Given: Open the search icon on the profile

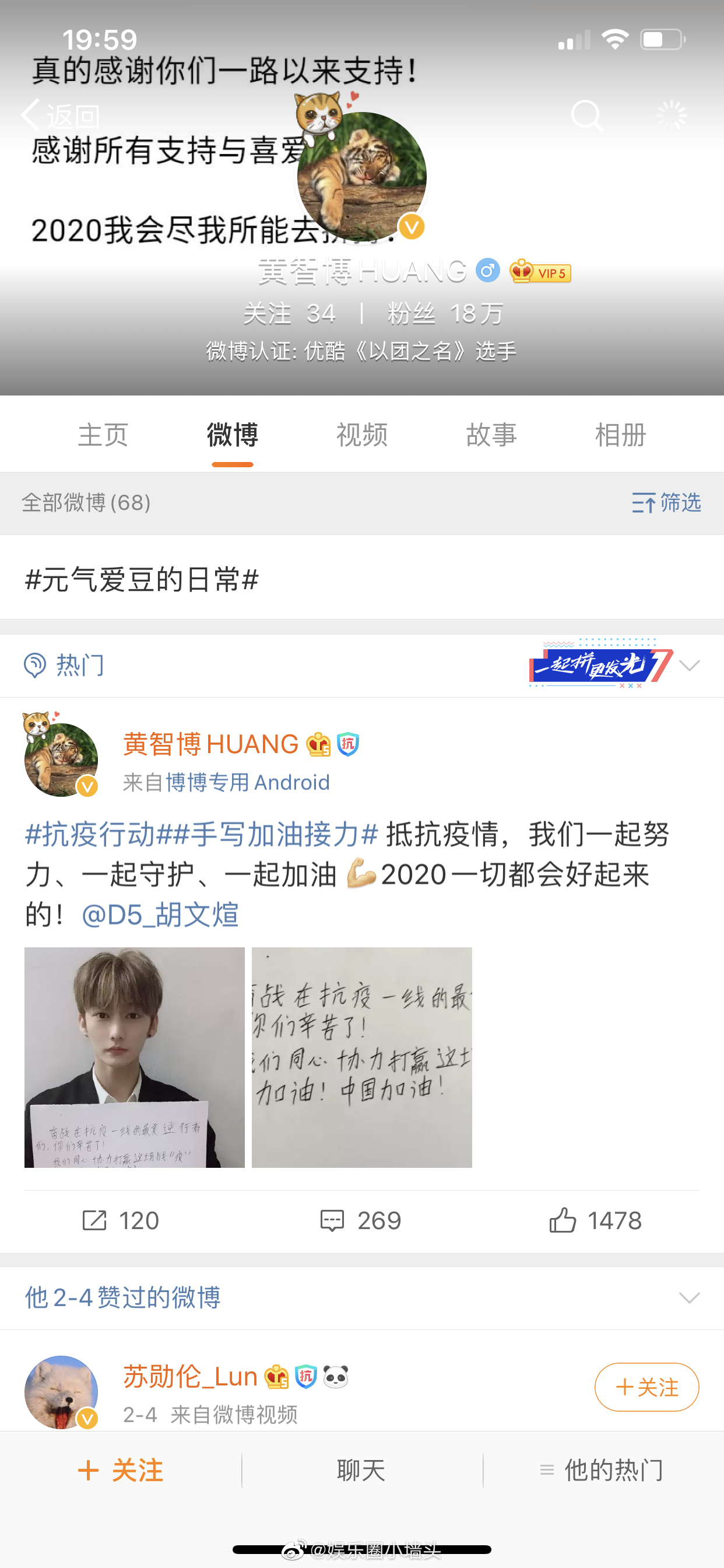Looking at the screenshot, I should coord(586,115).
